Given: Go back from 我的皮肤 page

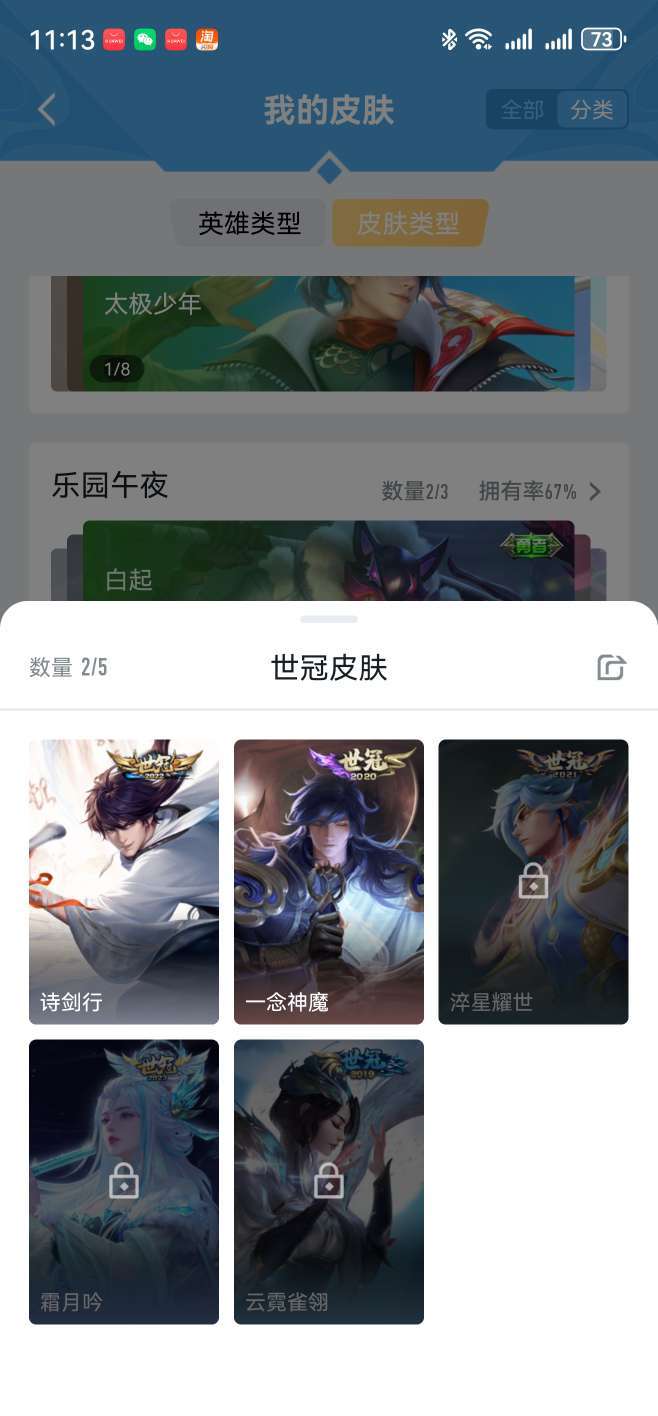Looking at the screenshot, I should coord(47,110).
